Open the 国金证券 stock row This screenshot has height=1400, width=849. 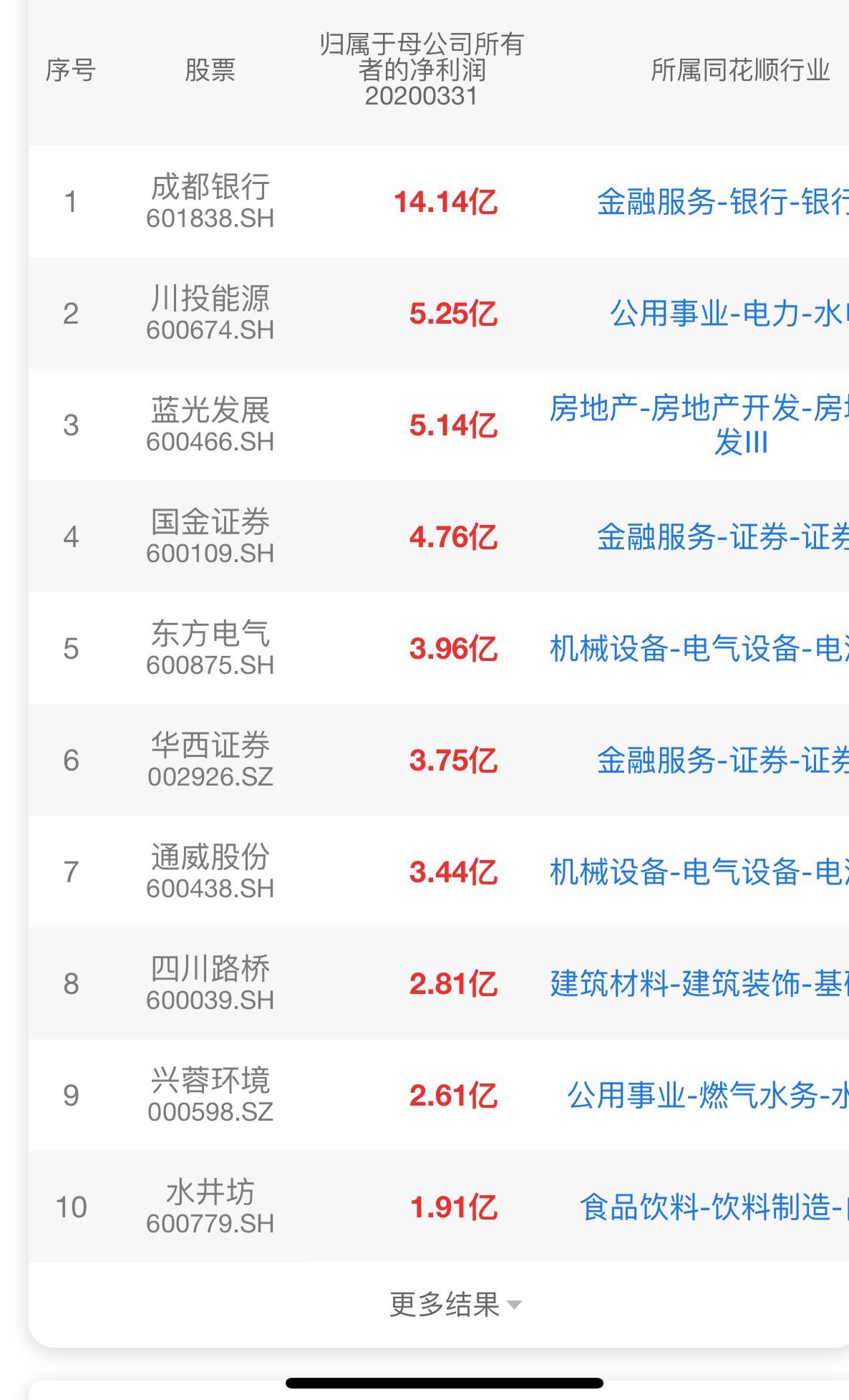[x=439, y=536]
